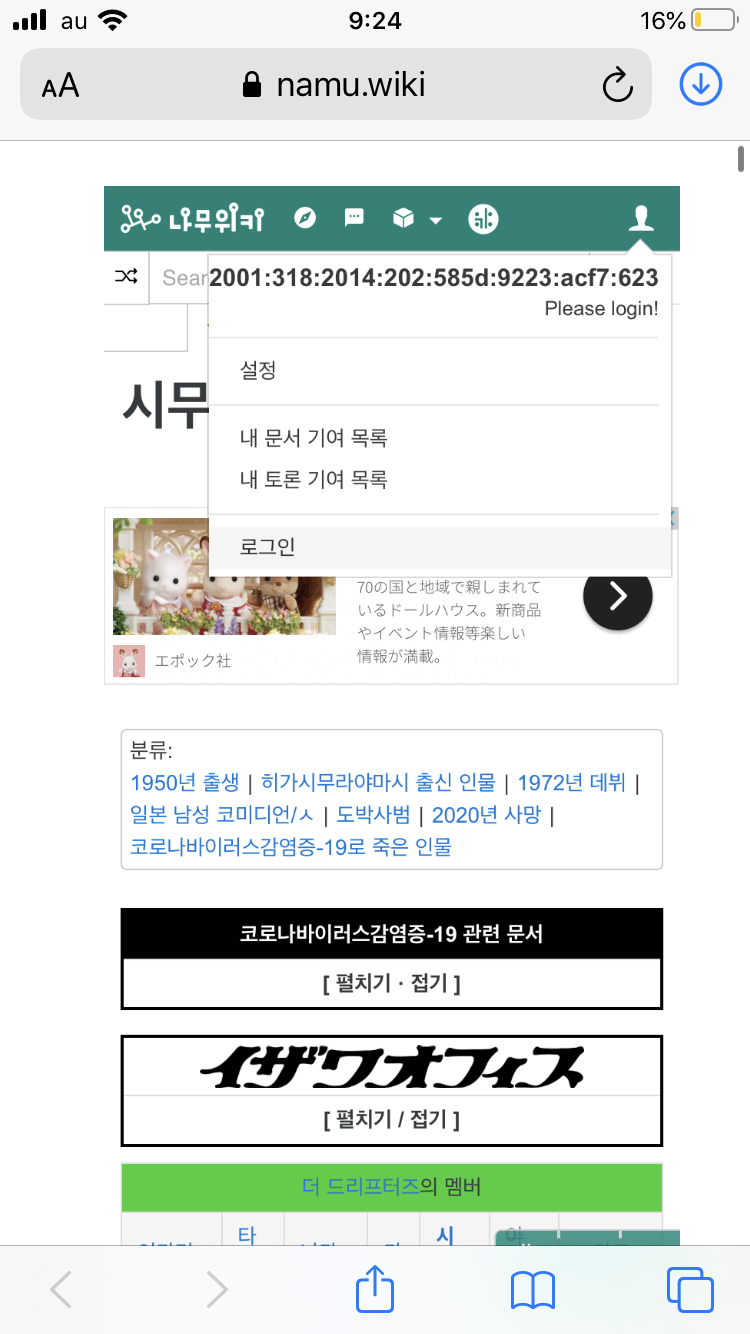
Task: Go to a random document with shuffle icon
Action: pyautogui.click(x=126, y=277)
